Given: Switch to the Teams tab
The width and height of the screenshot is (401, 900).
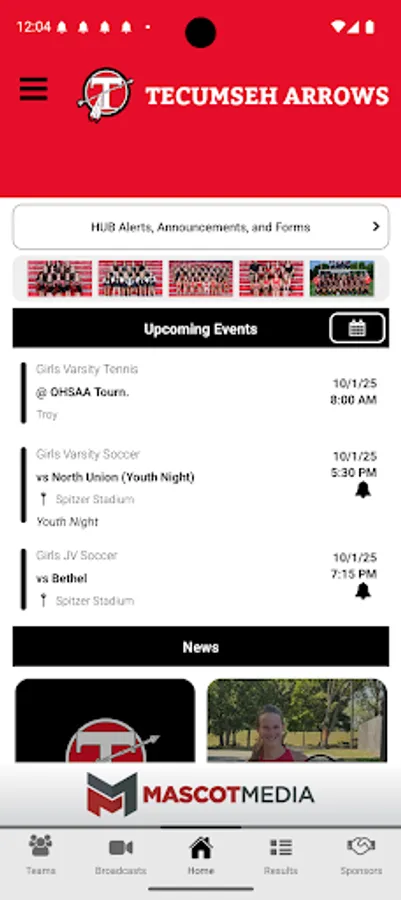Looking at the screenshot, I should [x=41, y=855].
